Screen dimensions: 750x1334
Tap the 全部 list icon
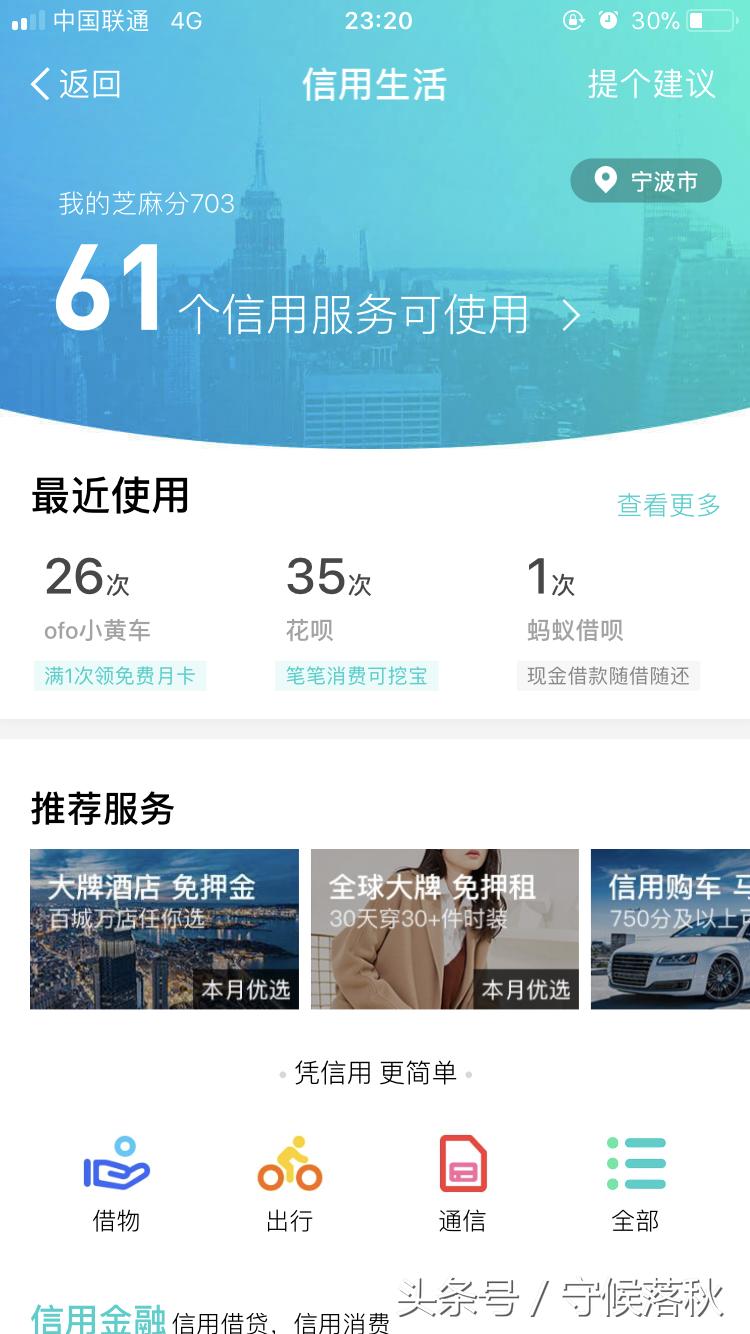[x=634, y=1180]
